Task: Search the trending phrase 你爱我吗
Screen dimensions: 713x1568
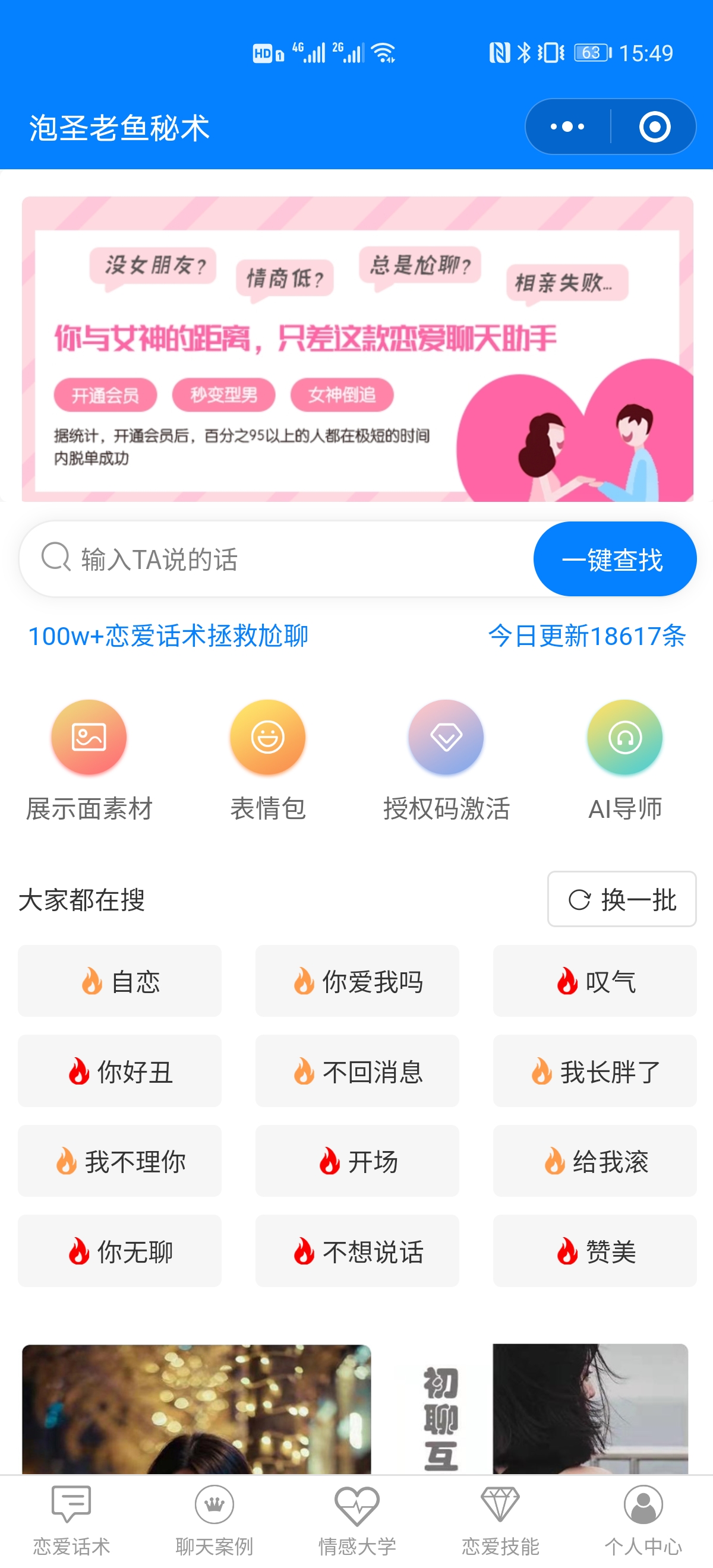Action: pos(358,981)
